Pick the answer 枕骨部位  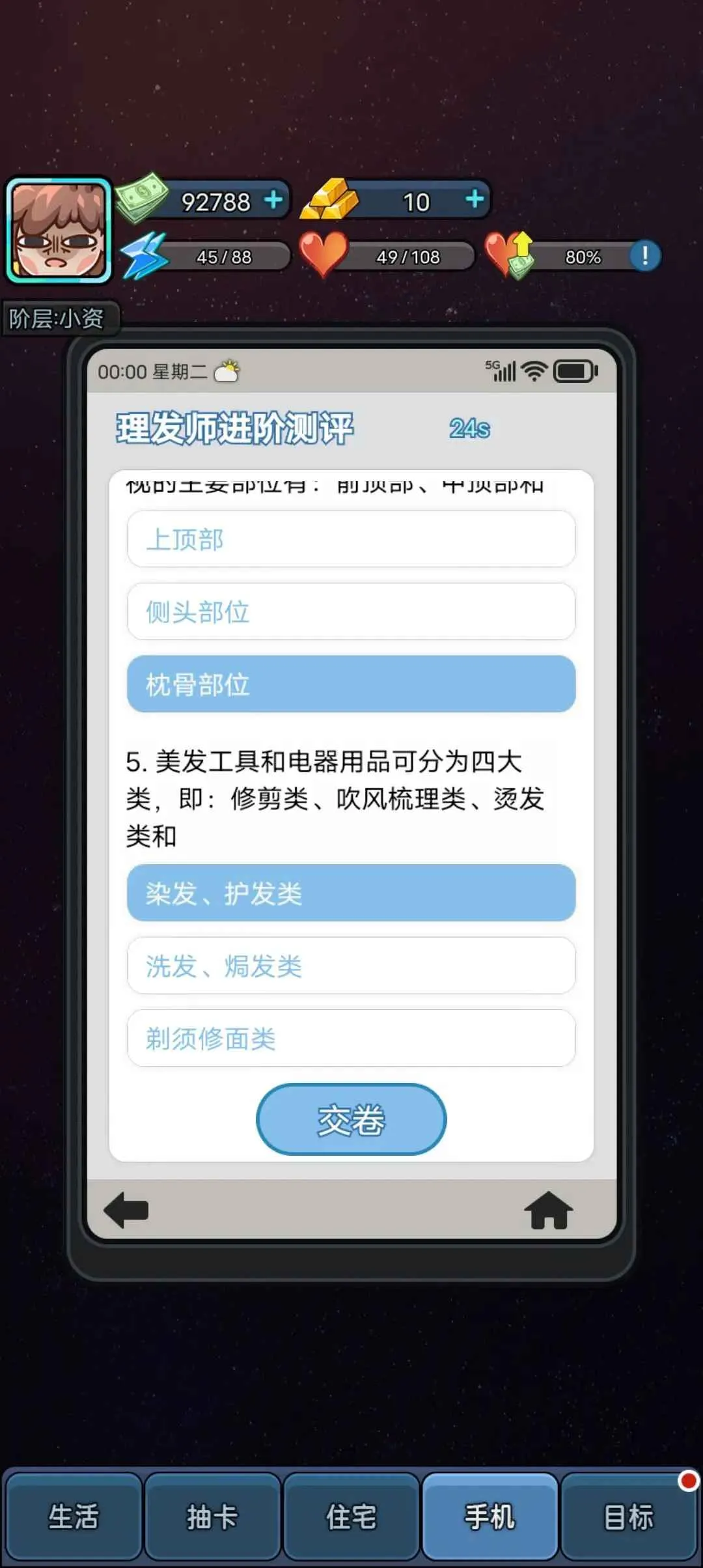click(351, 684)
